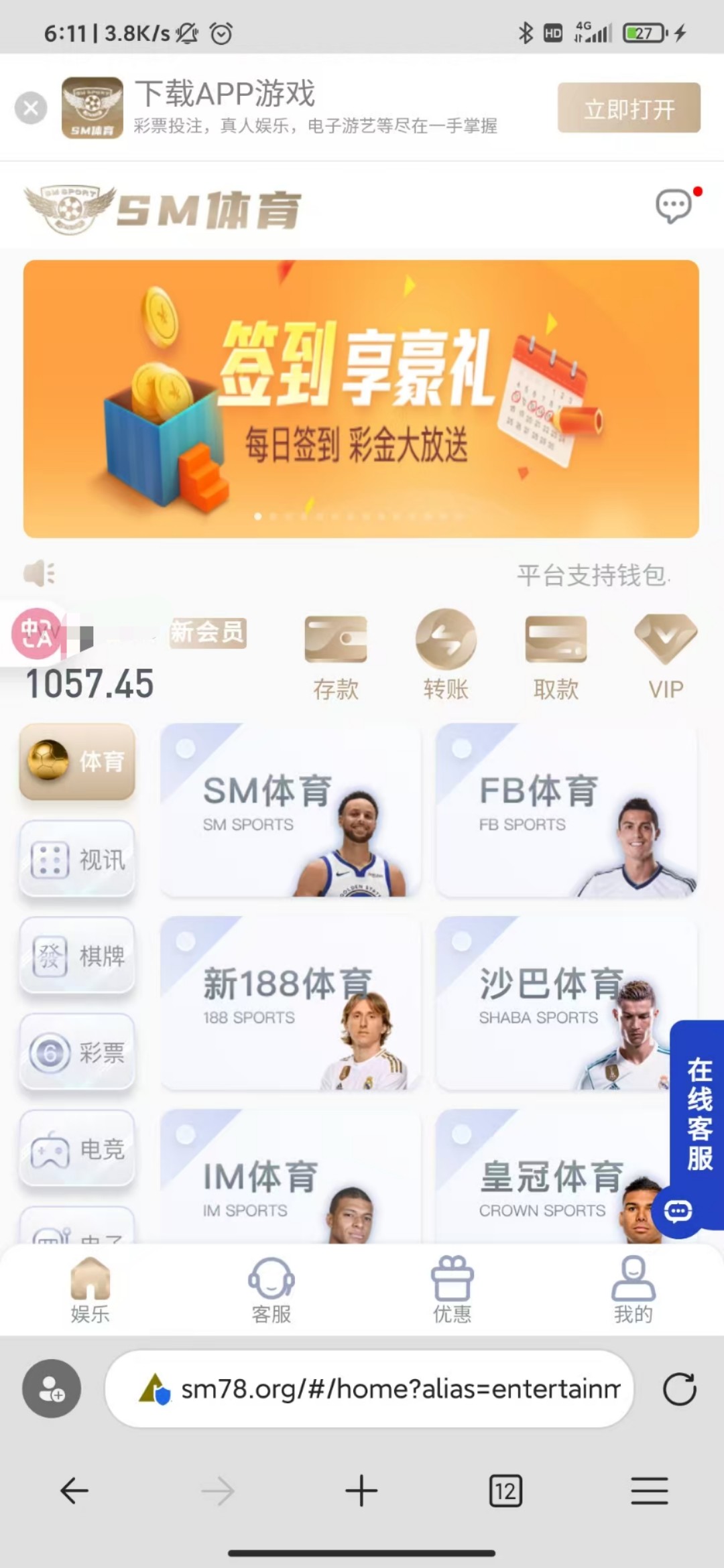Open the VIP section
This screenshot has width=724, height=1568.
click(x=666, y=657)
